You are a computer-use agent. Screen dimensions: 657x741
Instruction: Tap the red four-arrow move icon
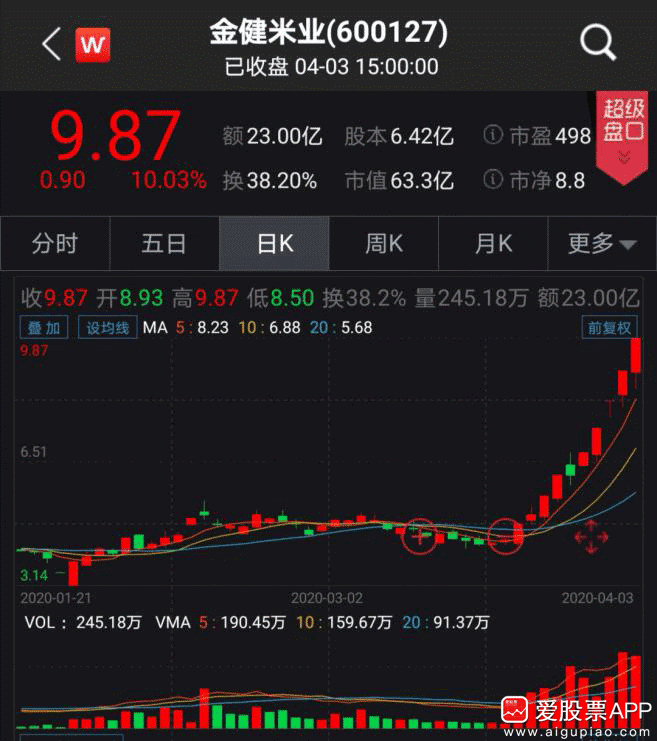tap(591, 537)
